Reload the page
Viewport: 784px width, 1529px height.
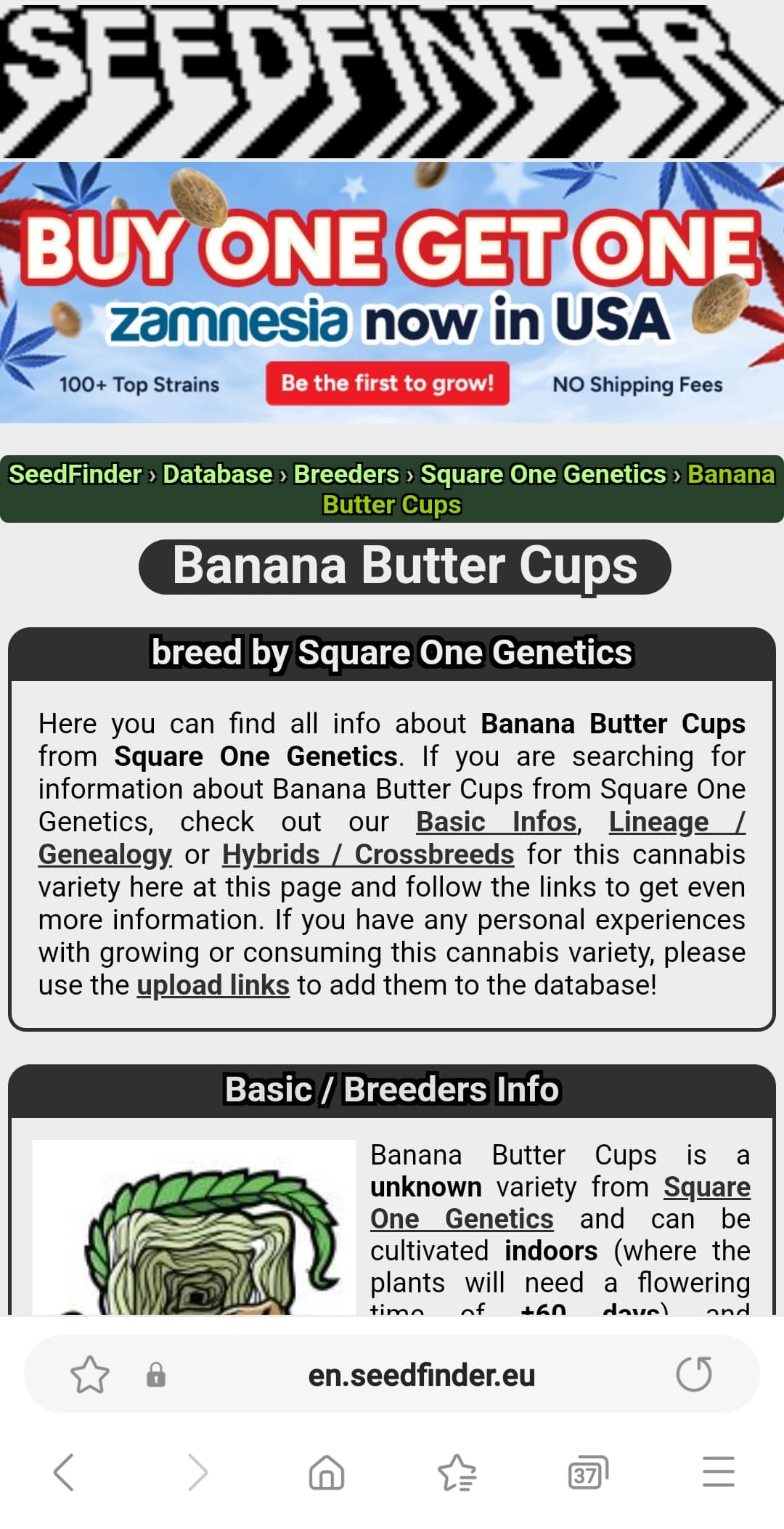[694, 1374]
